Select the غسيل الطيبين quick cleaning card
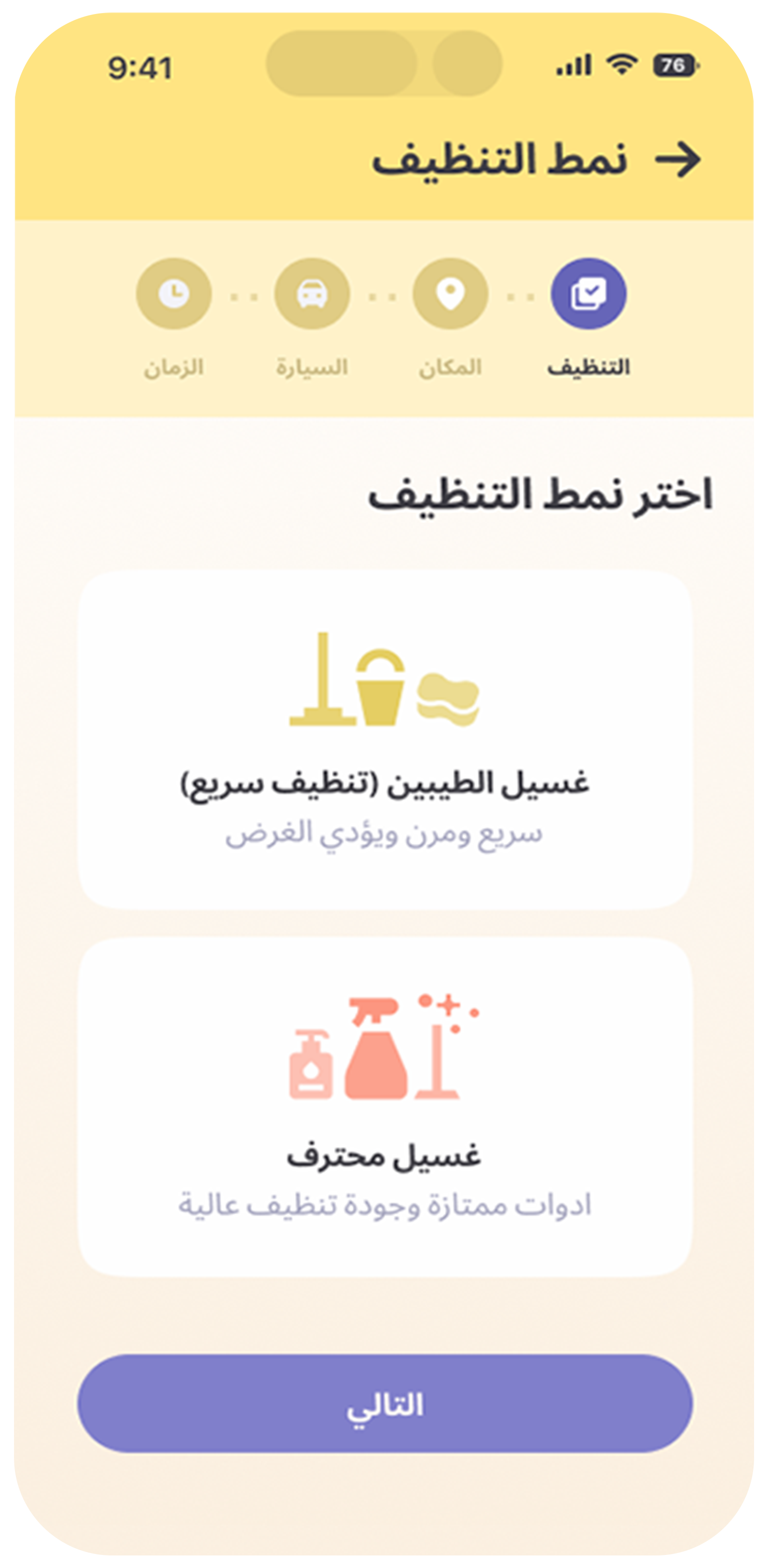 [385, 740]
